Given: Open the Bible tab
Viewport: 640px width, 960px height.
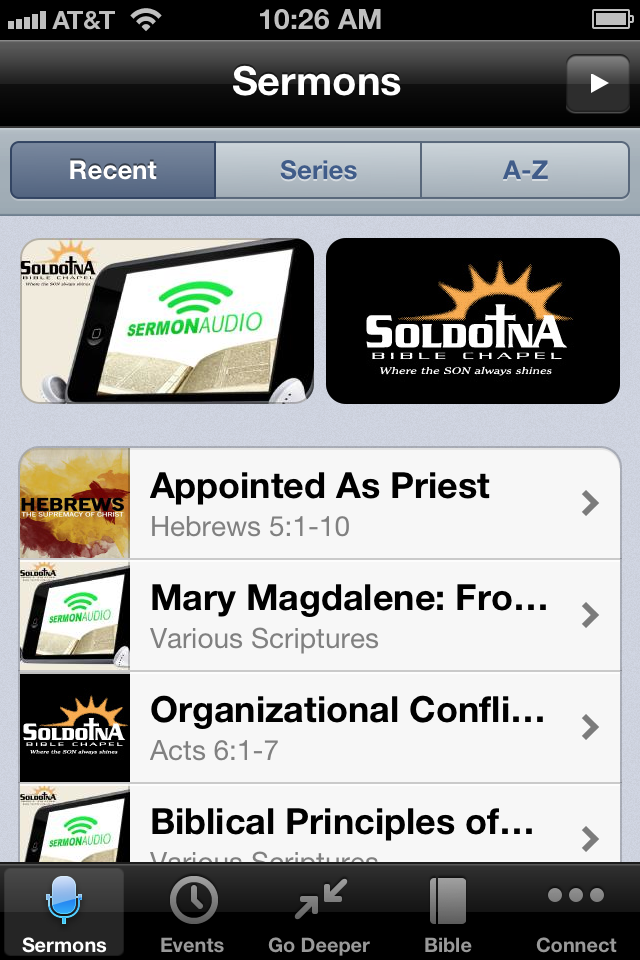Looking at the screenshot, I should point(447,912).
